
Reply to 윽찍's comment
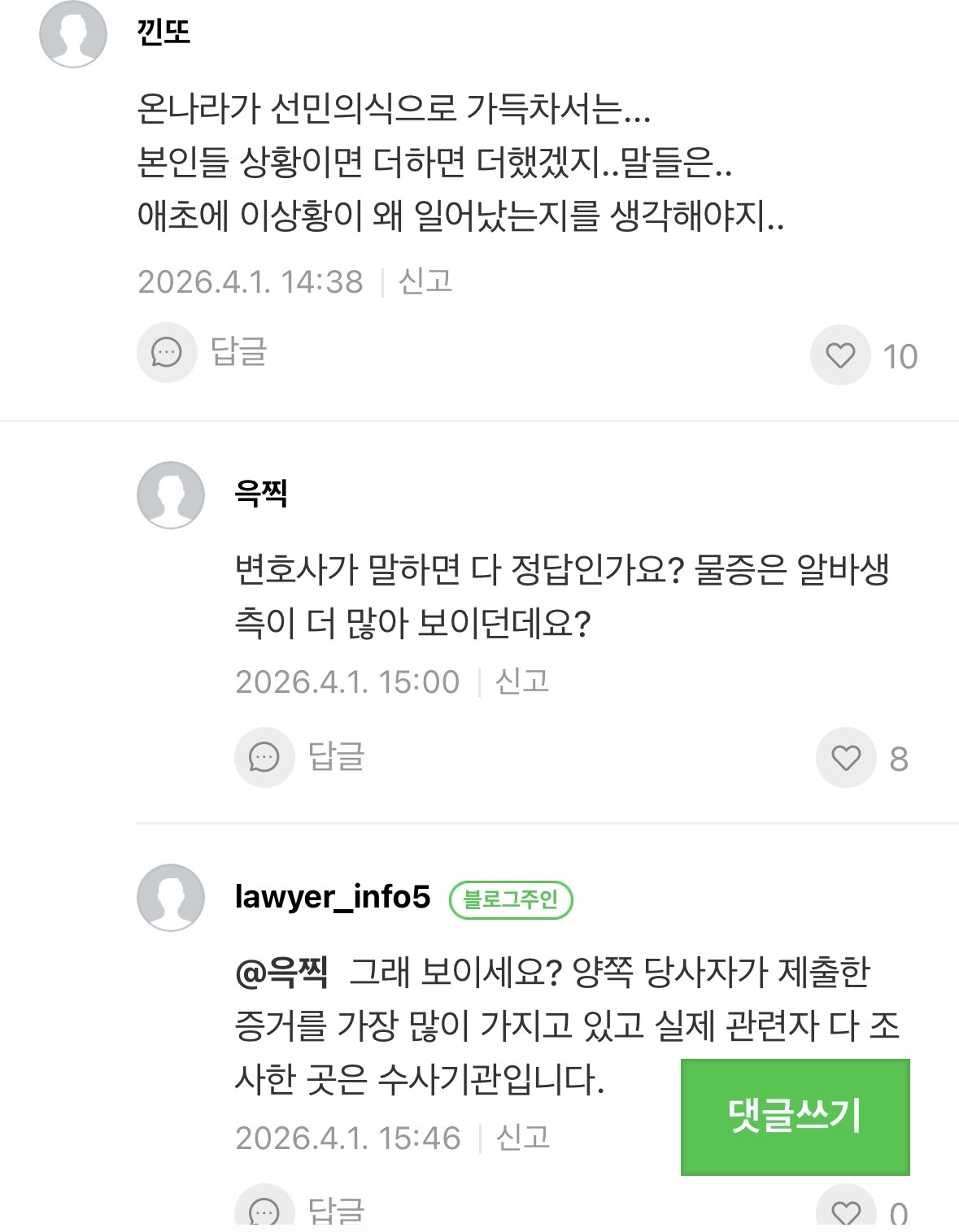tap(301, 757)
